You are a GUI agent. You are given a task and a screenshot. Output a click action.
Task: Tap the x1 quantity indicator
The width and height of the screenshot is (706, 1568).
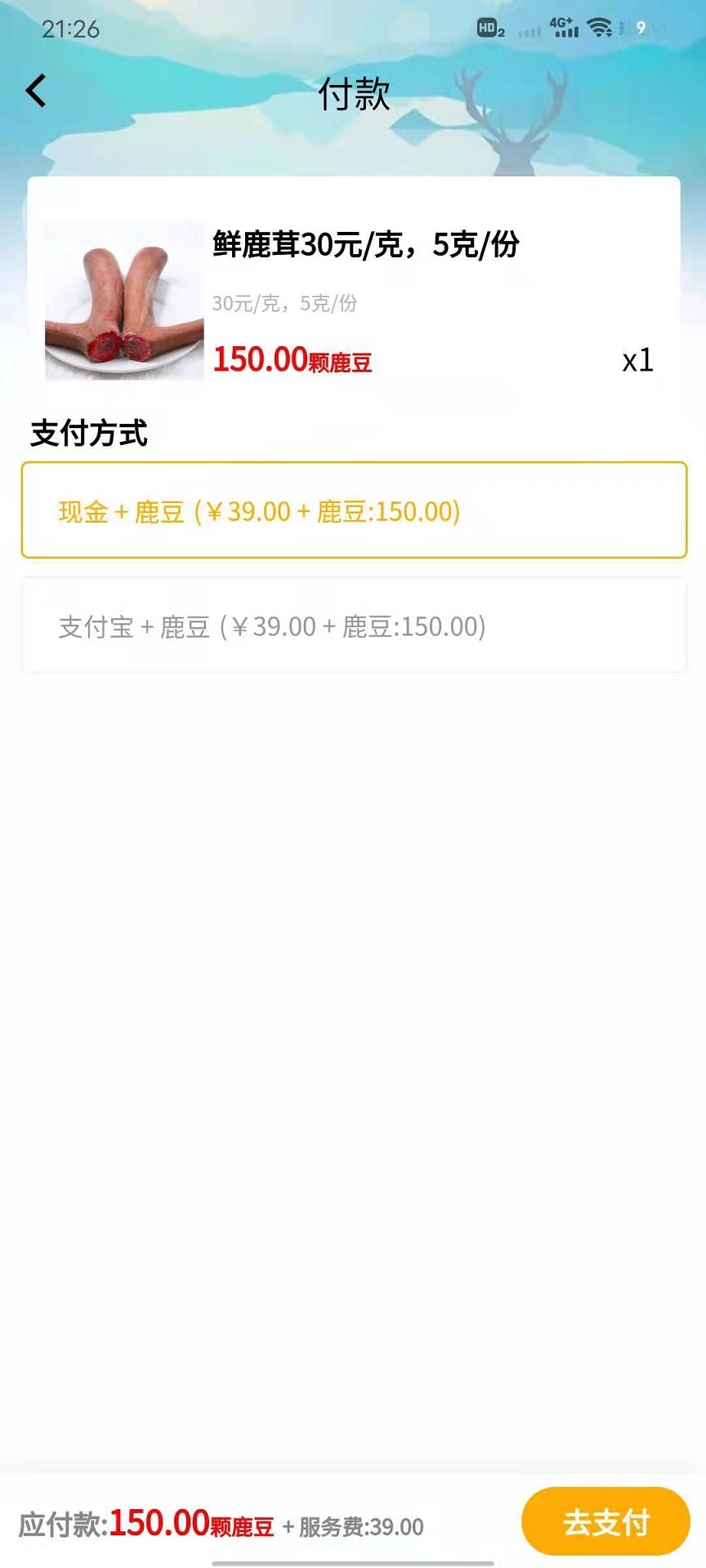(x=637, y=360)
